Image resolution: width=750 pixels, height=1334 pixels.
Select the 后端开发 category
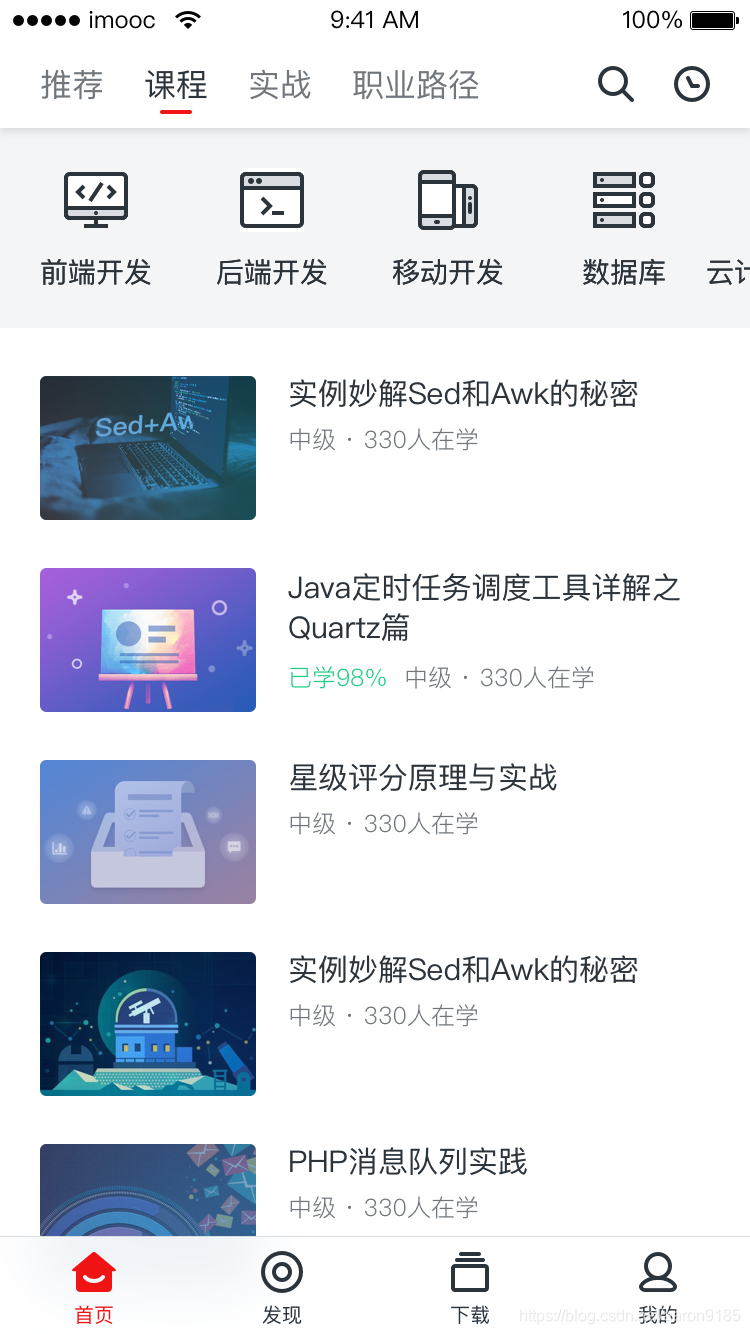point(272,229)
